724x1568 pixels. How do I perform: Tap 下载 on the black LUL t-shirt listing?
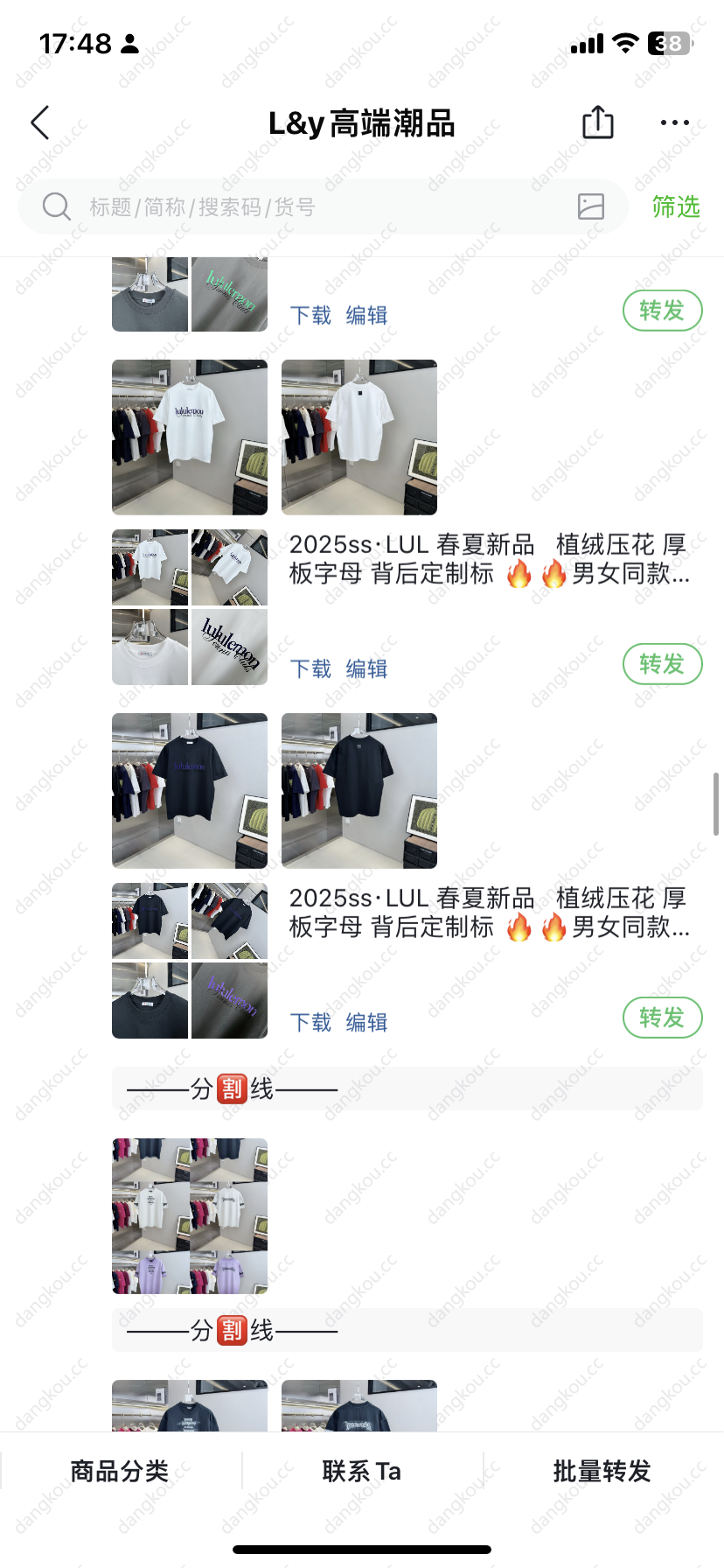tap(310, 1023)
